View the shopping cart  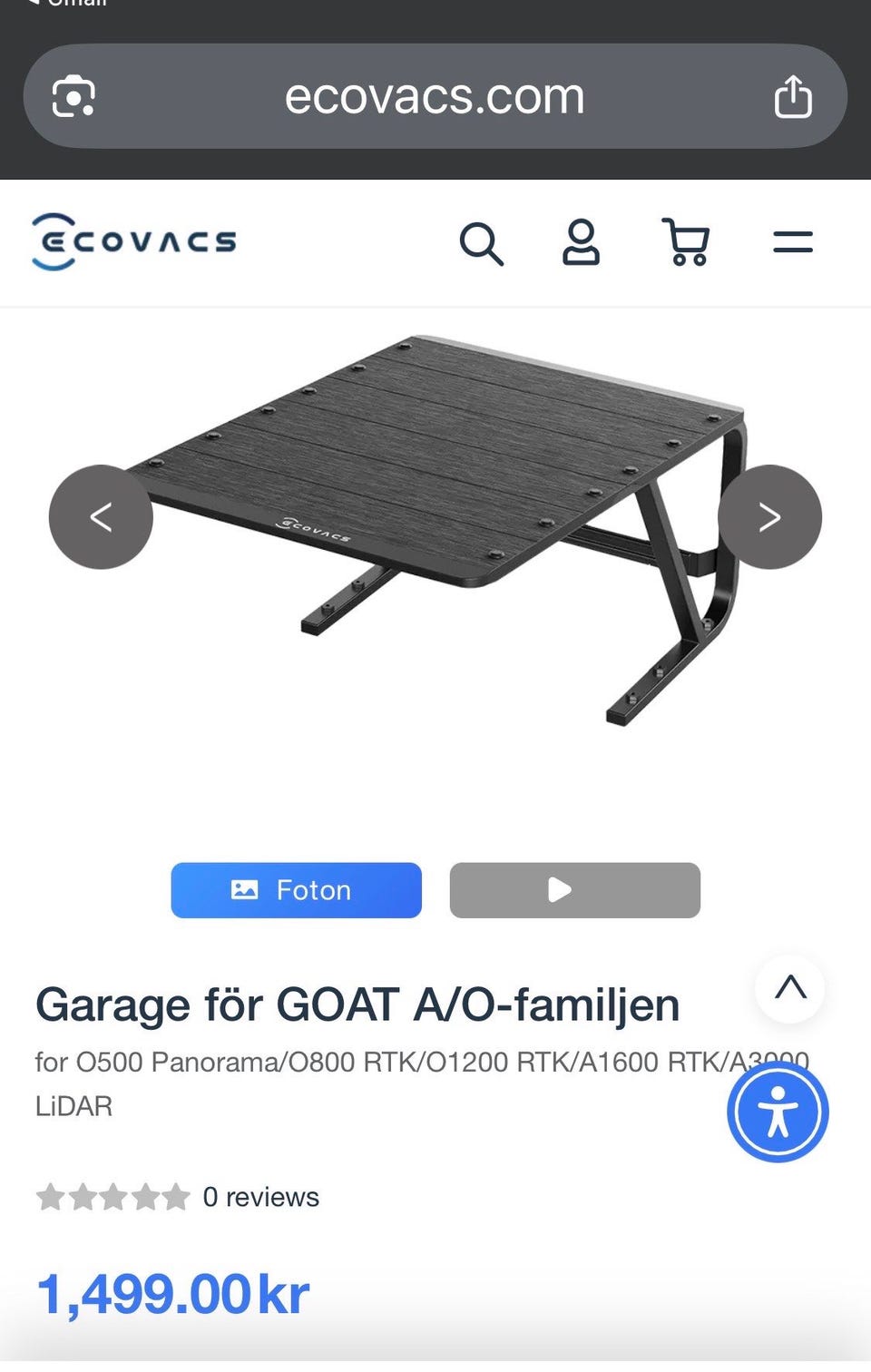pyautogui.click(x=686, y=243)
